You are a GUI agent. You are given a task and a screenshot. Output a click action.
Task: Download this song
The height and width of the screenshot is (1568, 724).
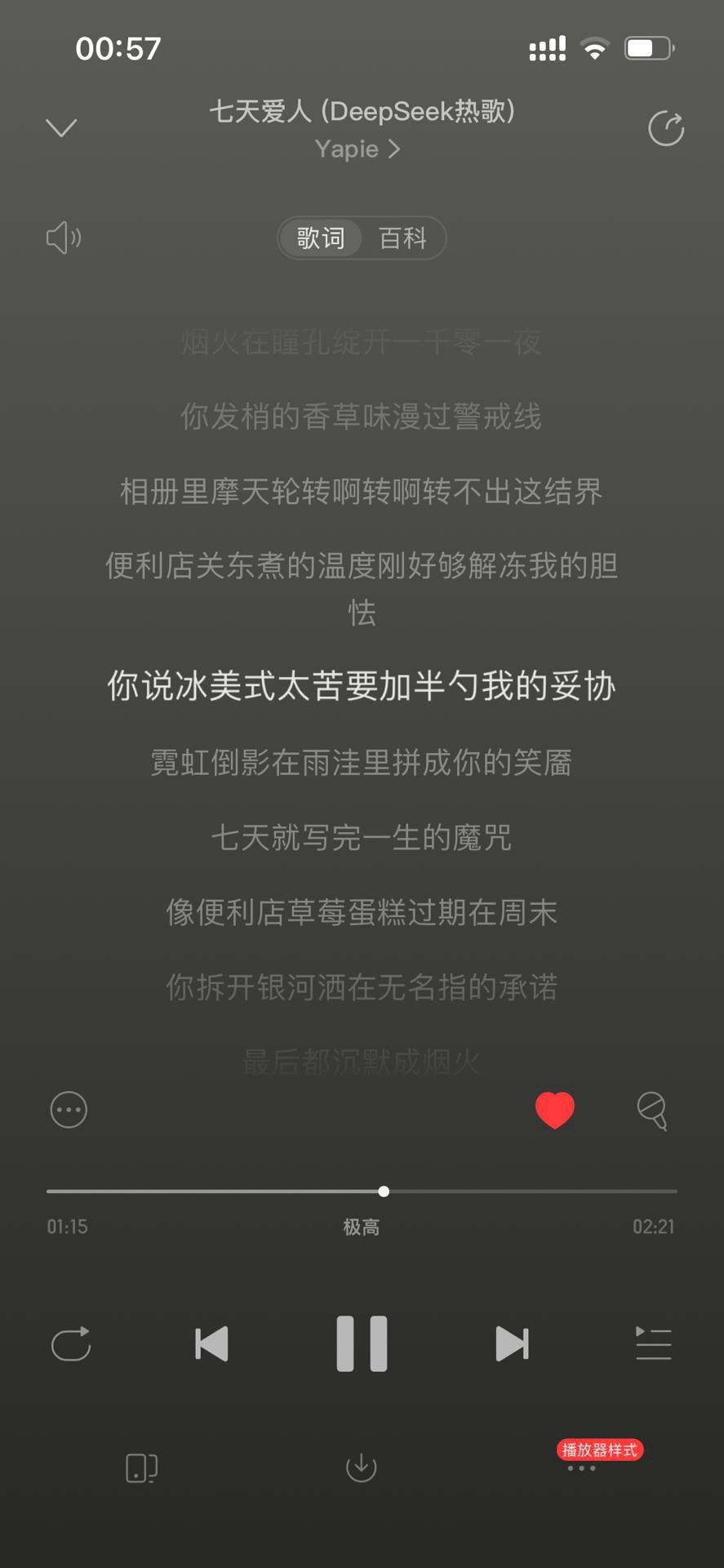pos(361,1468)
